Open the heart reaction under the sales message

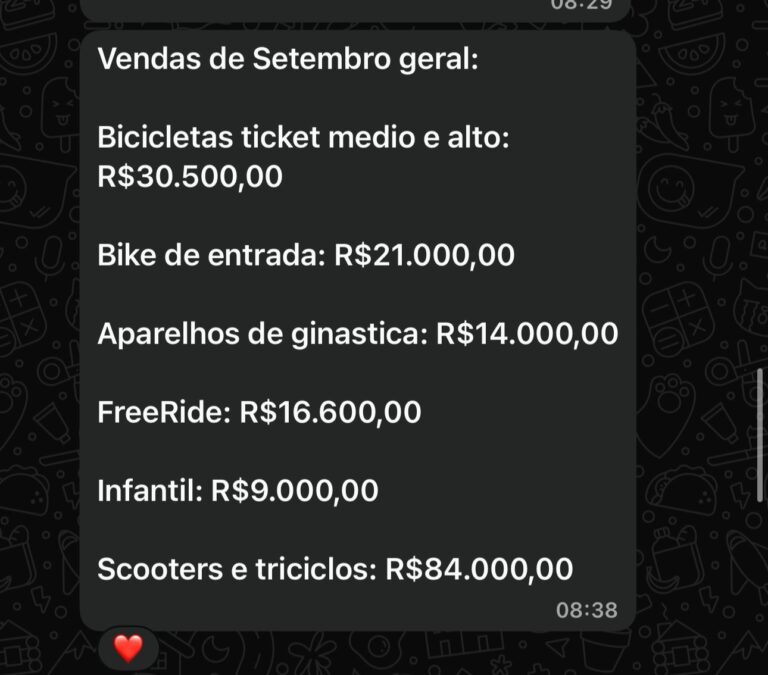[x=128, y=648]
